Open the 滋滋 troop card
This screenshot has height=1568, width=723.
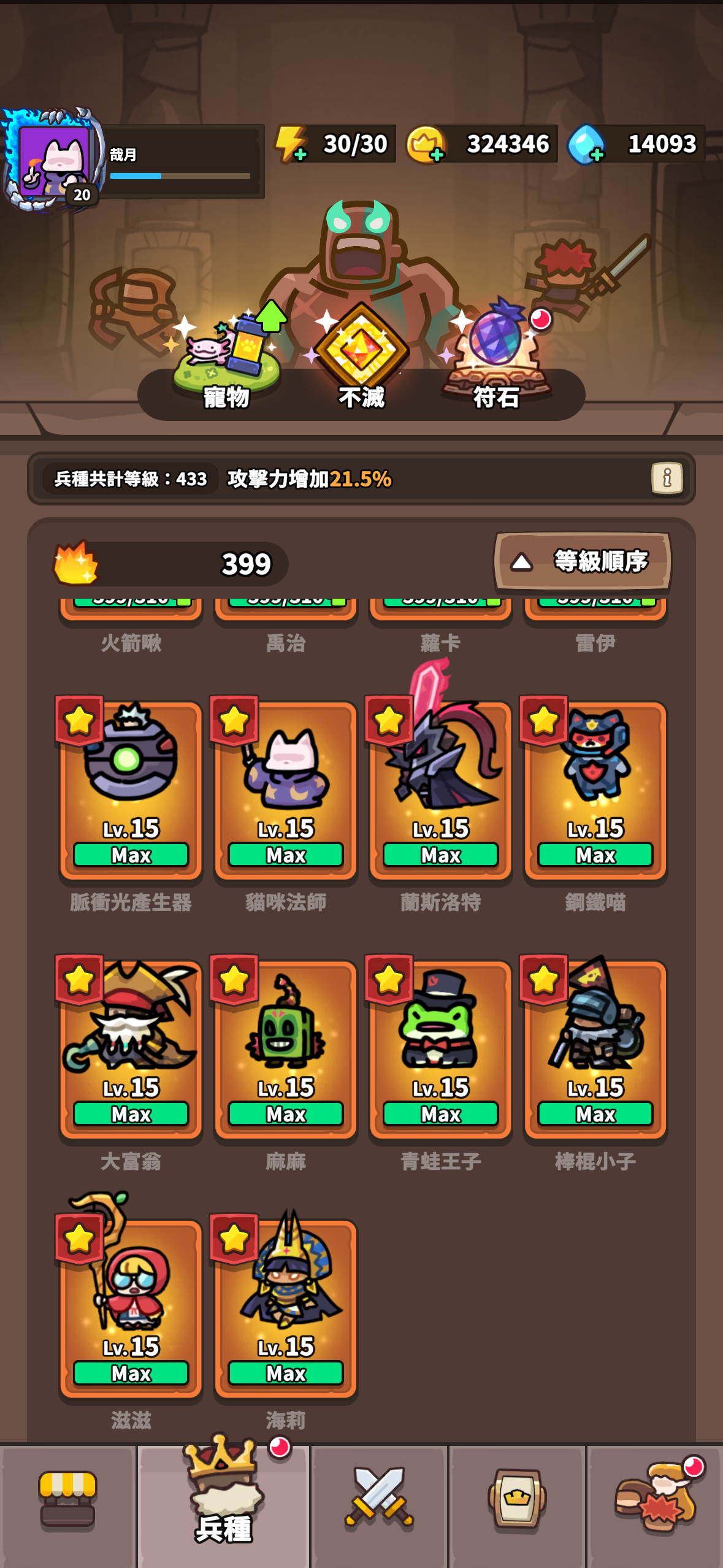pos(131,1309)
